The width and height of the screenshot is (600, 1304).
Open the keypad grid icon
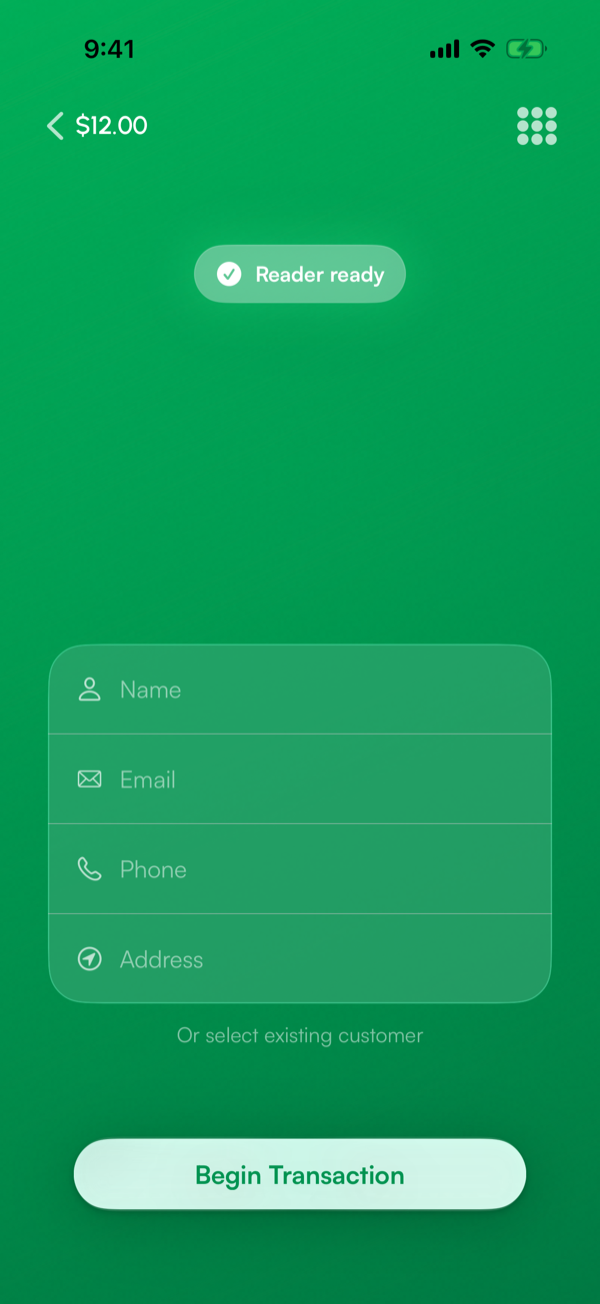click(x=537, y=126)
